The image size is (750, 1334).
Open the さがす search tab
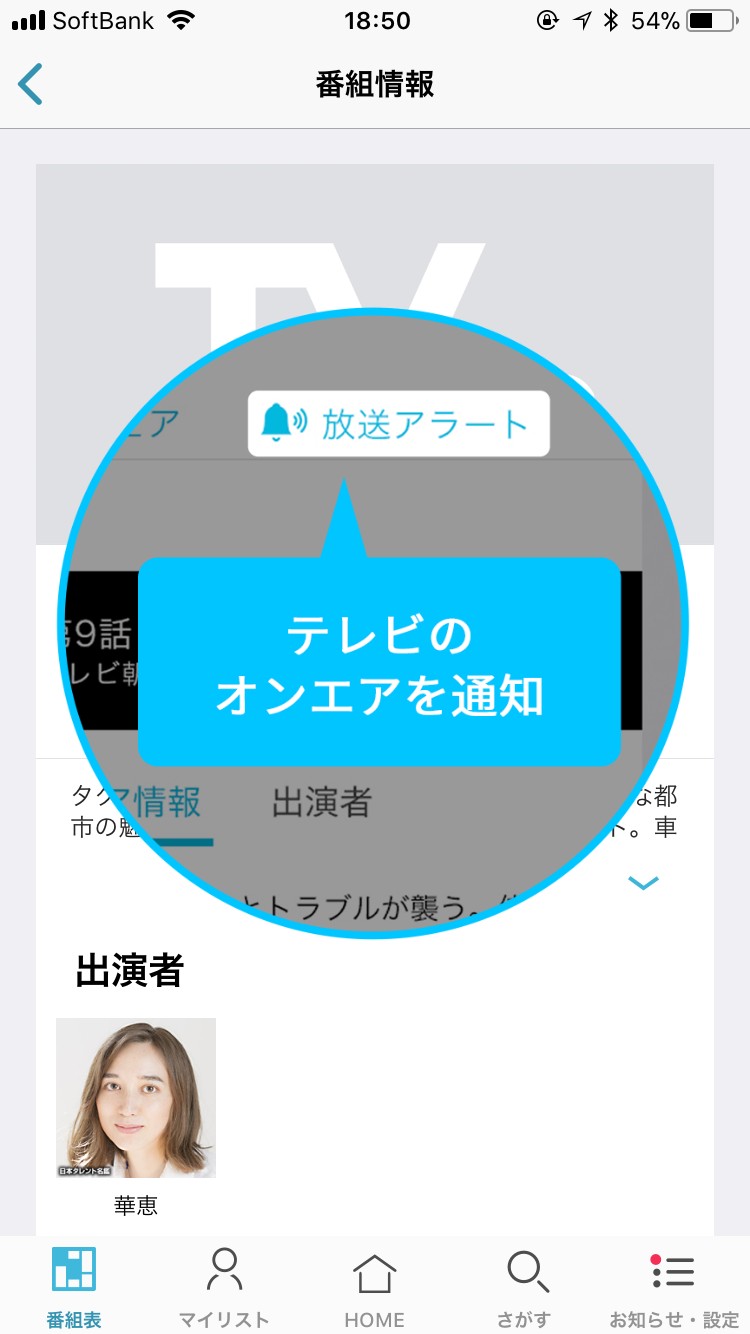coord(526,1286)
